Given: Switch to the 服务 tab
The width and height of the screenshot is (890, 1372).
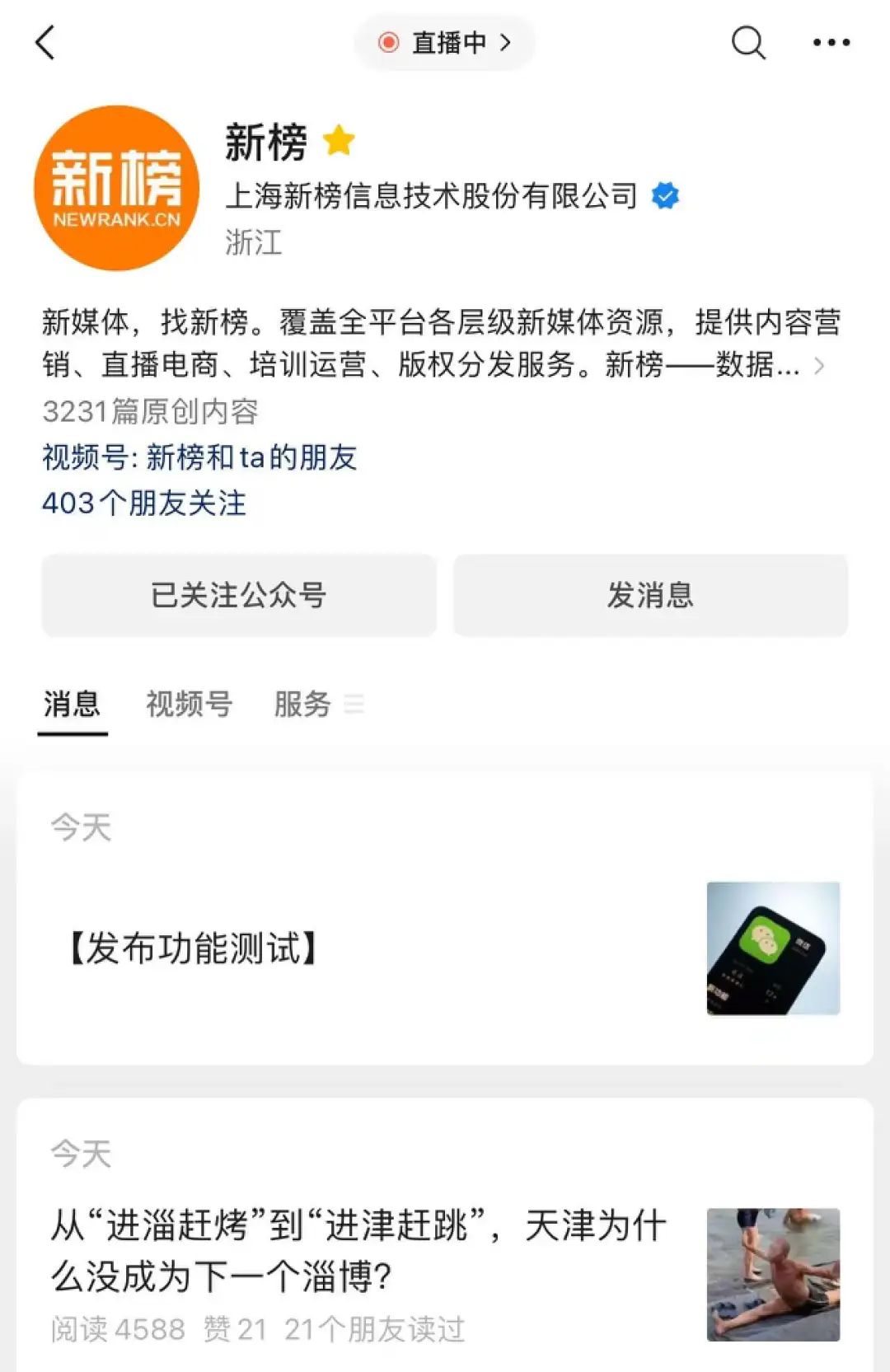Looking at the screenshot, I should coord(302,705).
